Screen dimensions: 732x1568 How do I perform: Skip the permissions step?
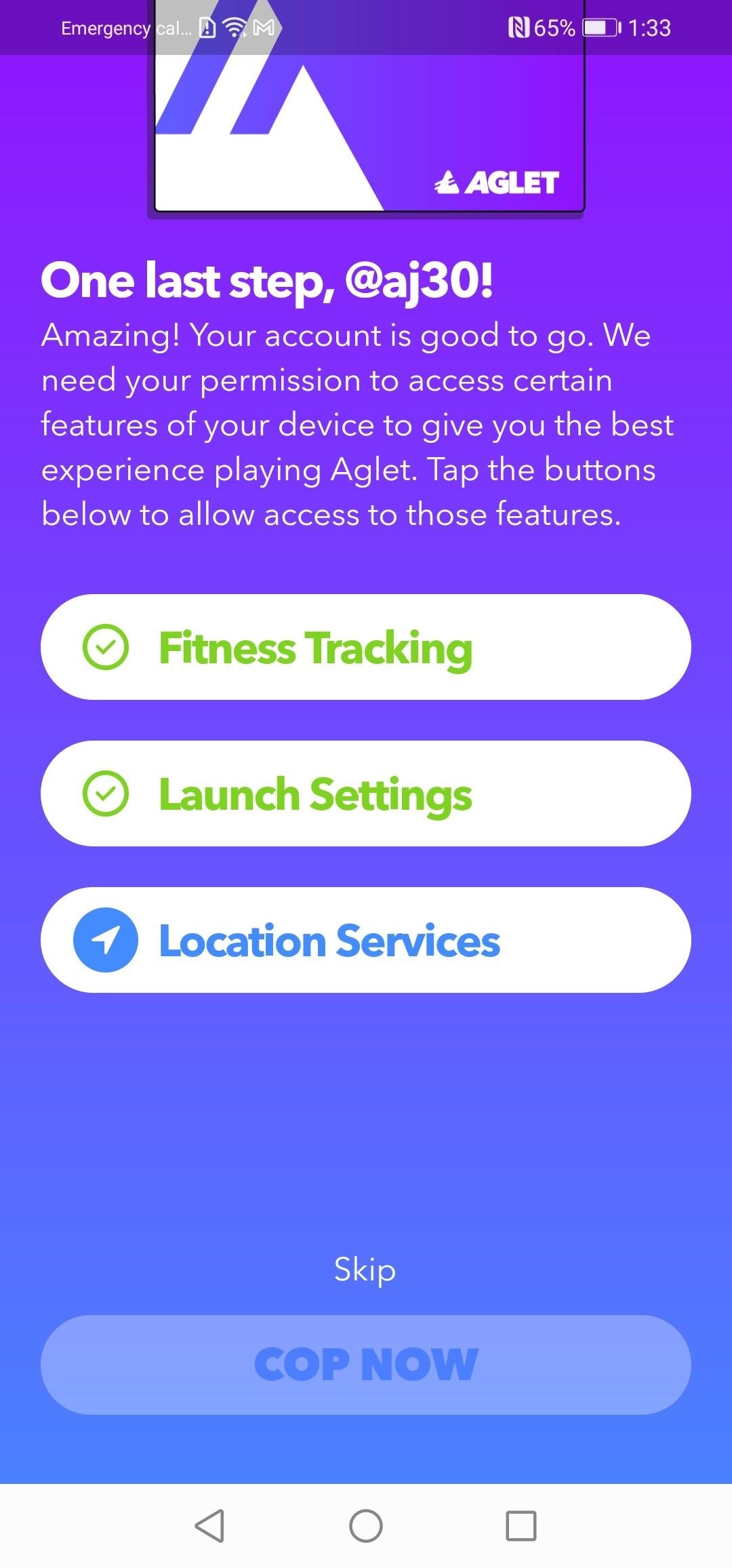tap(365, 1269)
